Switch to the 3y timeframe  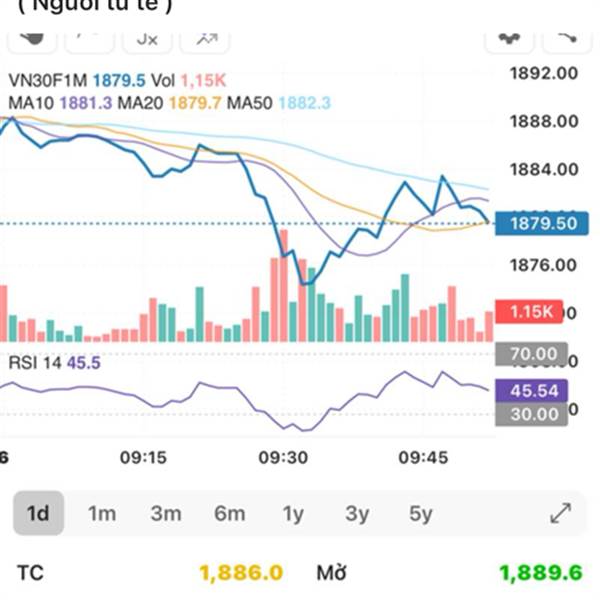coord(357,513)
